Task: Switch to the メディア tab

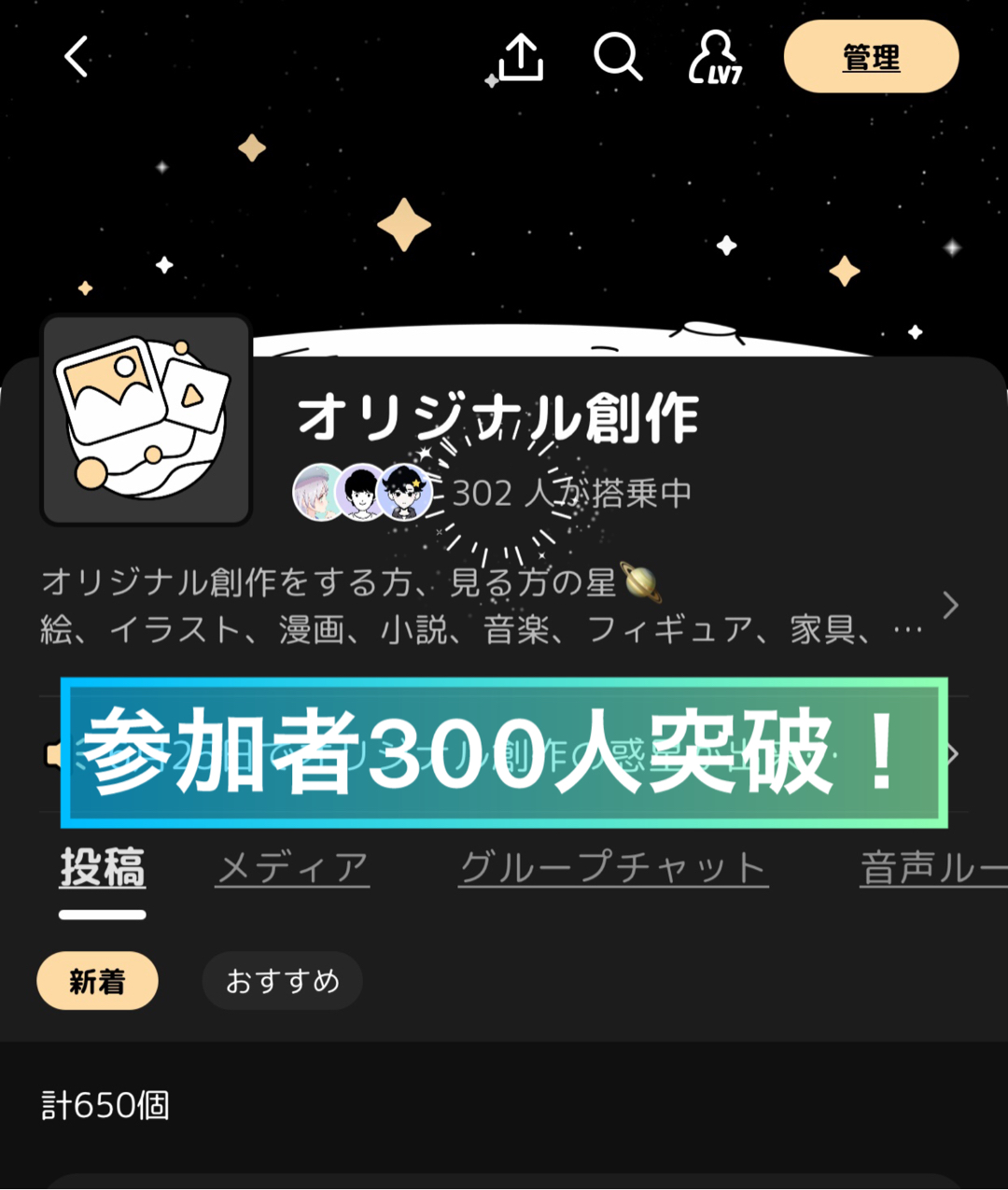Action: click(x=292, y=868)
